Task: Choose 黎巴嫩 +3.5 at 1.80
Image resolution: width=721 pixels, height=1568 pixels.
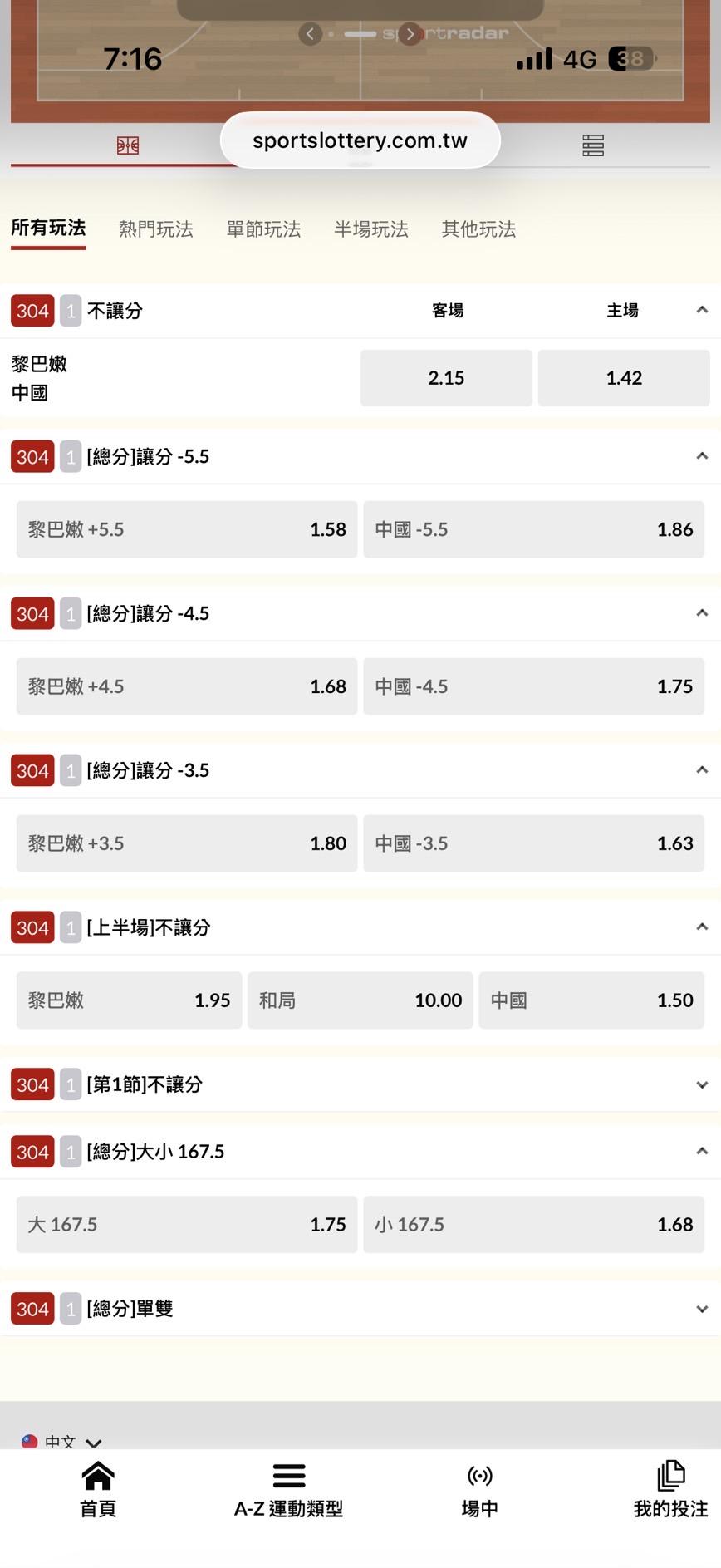Action: tap(187, 843)
